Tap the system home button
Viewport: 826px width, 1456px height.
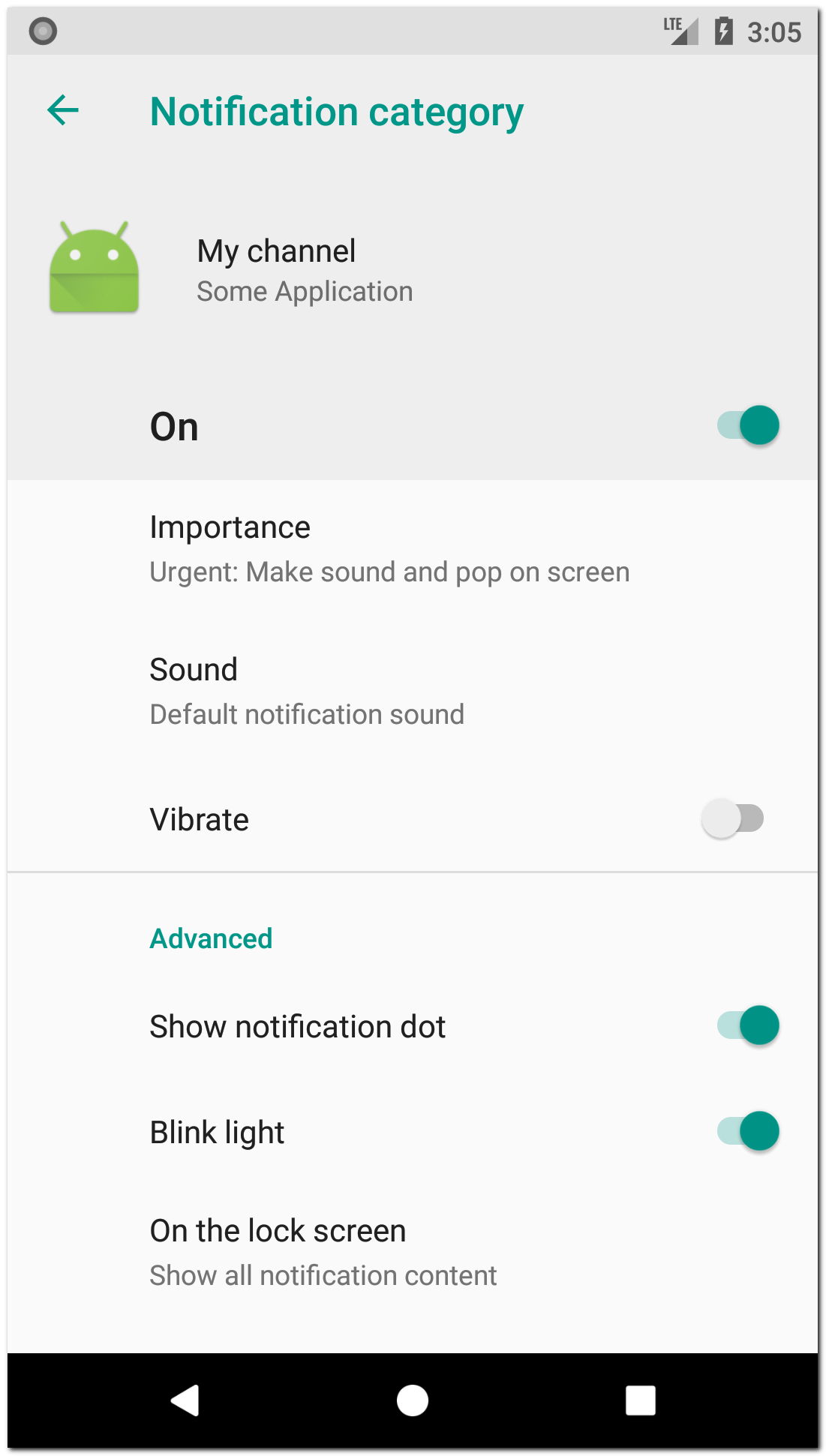tap(412, 1400)
